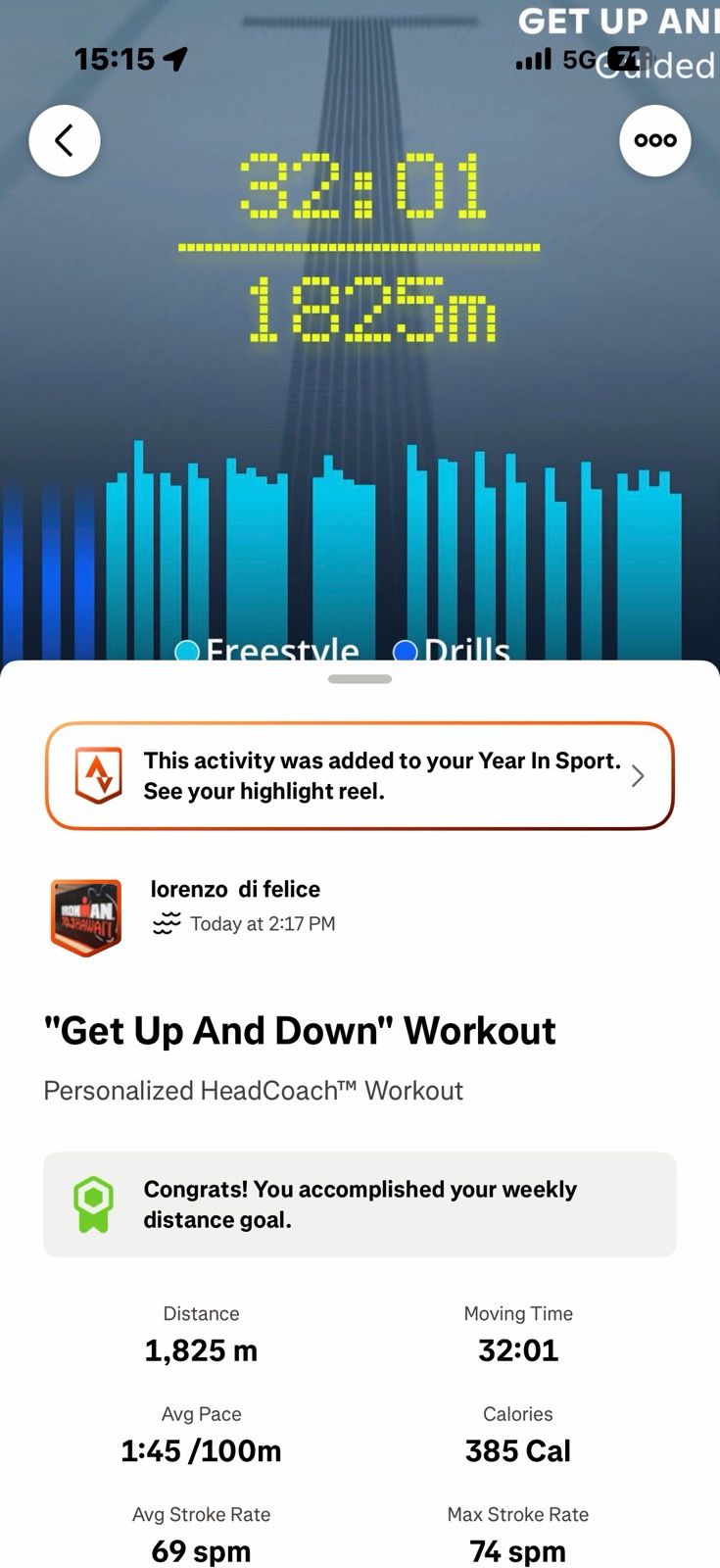The width and height of the screenshot is (720, 1568).
Task: Tap the swim workout chart image
Action: [360, 392]
